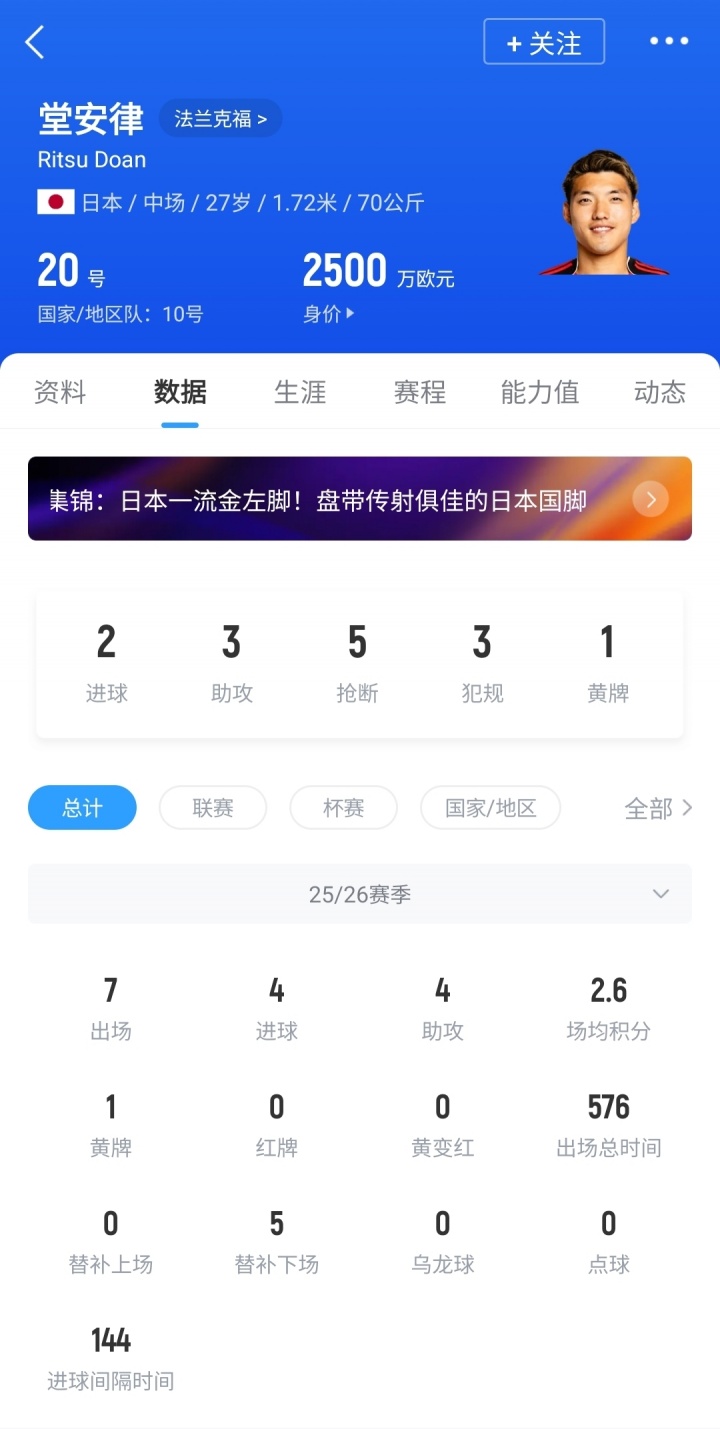
Task: Open the 法兰克福 team page
Action: coord(220,119)
